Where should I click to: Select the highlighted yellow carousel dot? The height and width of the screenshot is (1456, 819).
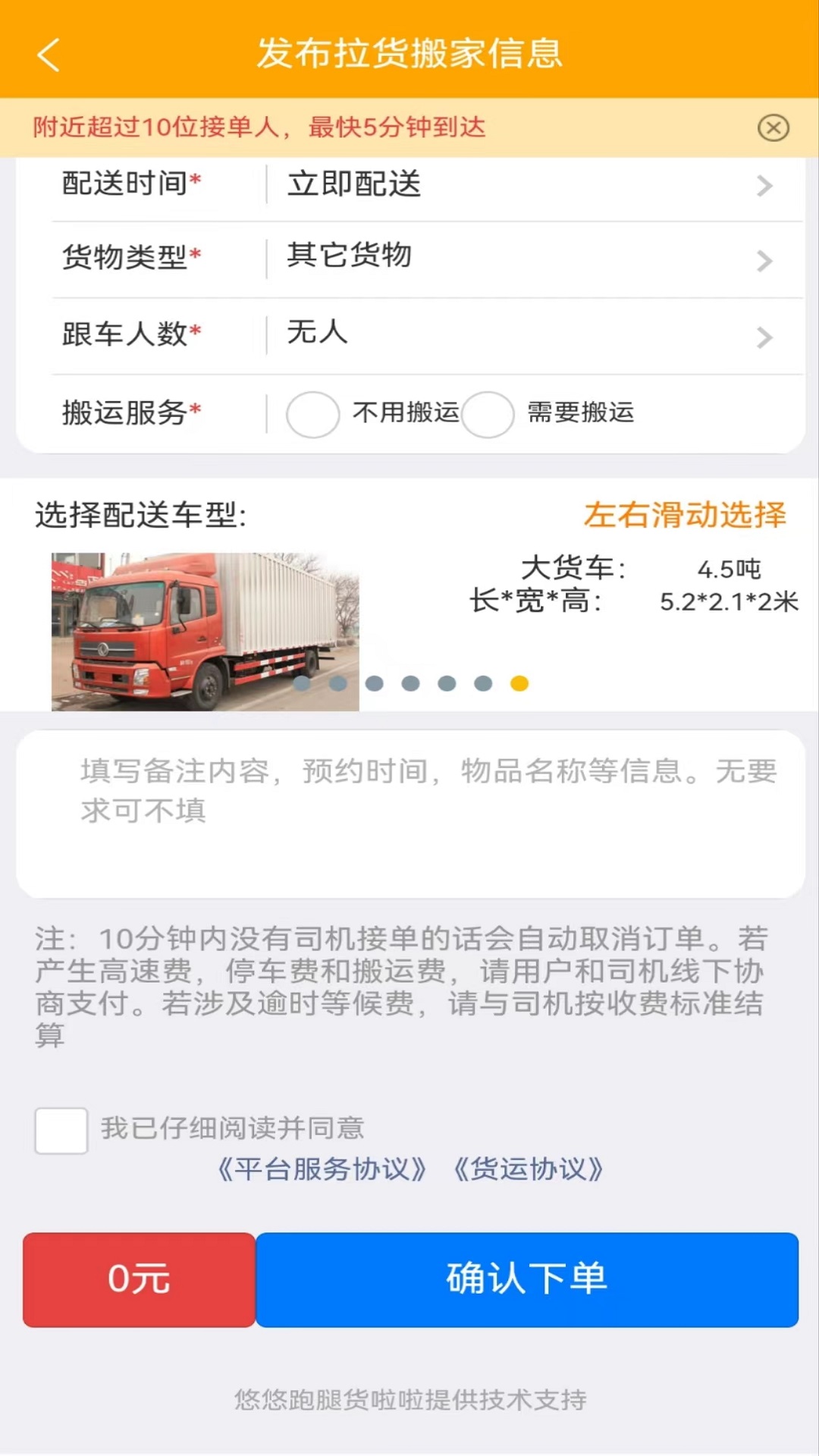[519, 683]
